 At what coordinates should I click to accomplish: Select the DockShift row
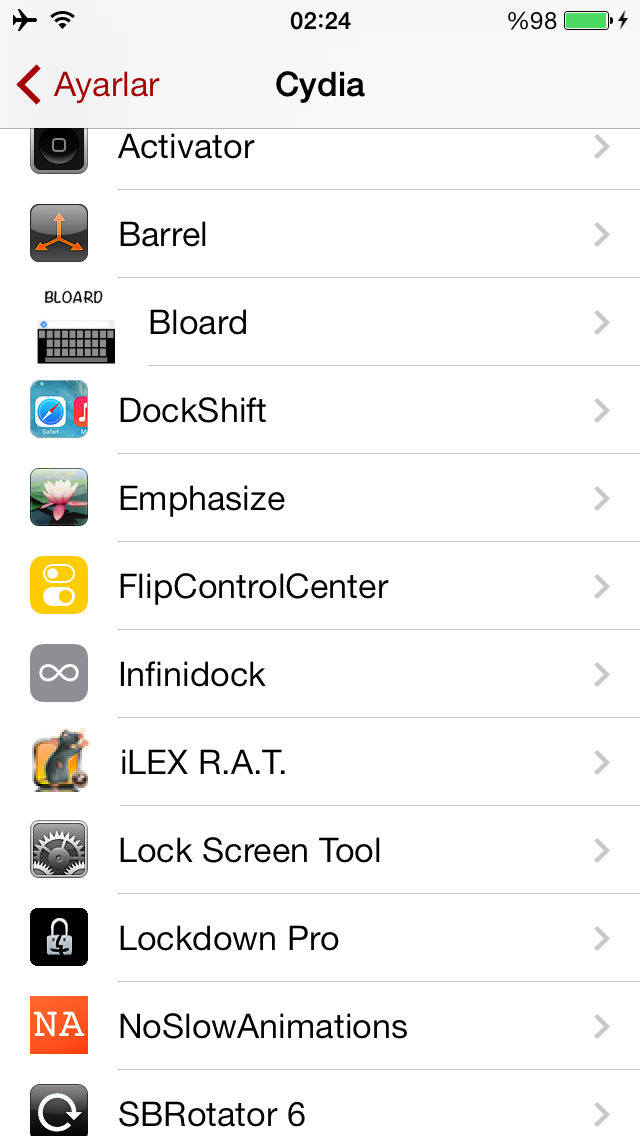tap(320, 410)
